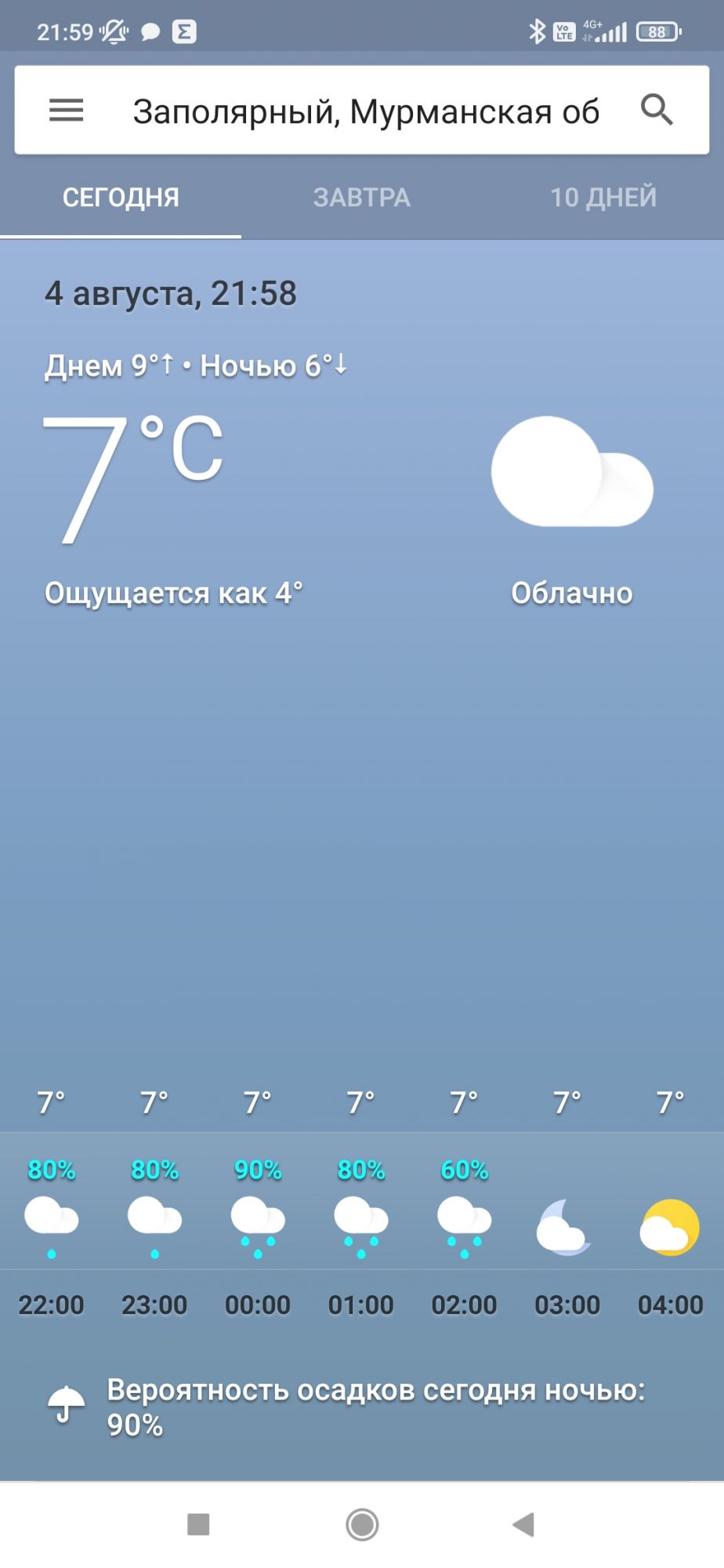Go to the system home screen
Screen dimensions: 724x1568
(x=362, y=1525)
